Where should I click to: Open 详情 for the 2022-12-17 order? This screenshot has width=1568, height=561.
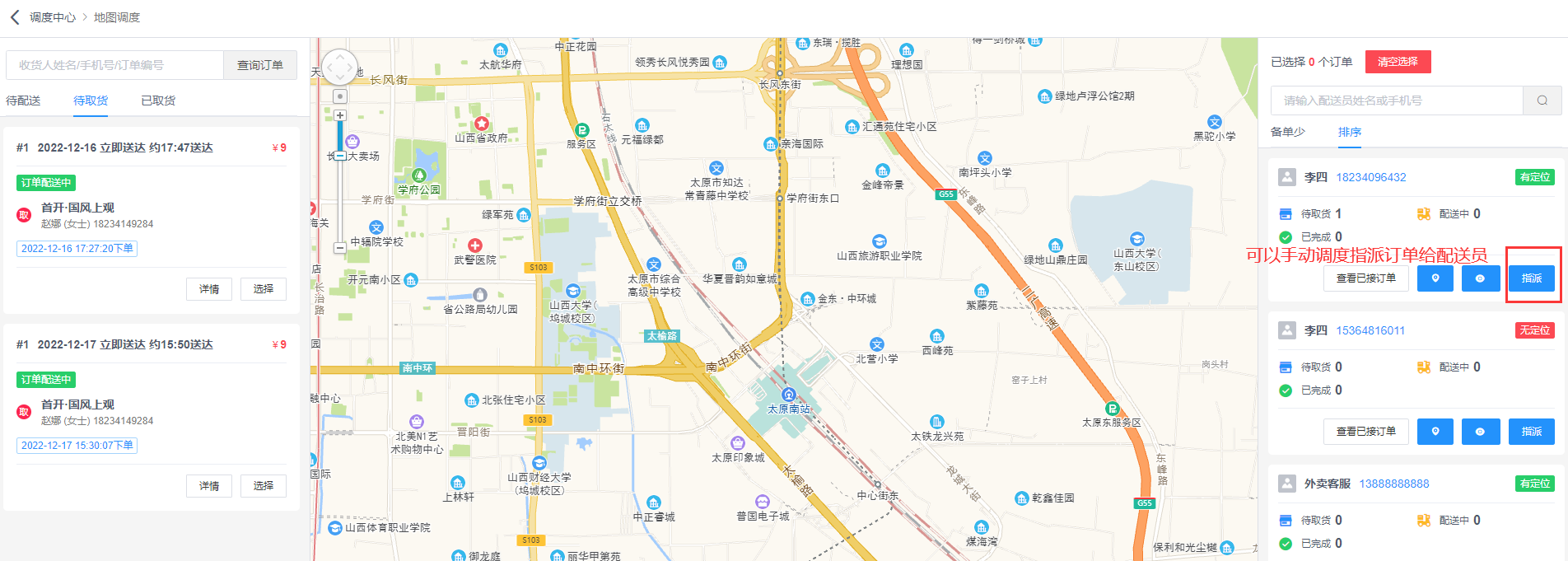pyautogui.click(x=209, y=486)
